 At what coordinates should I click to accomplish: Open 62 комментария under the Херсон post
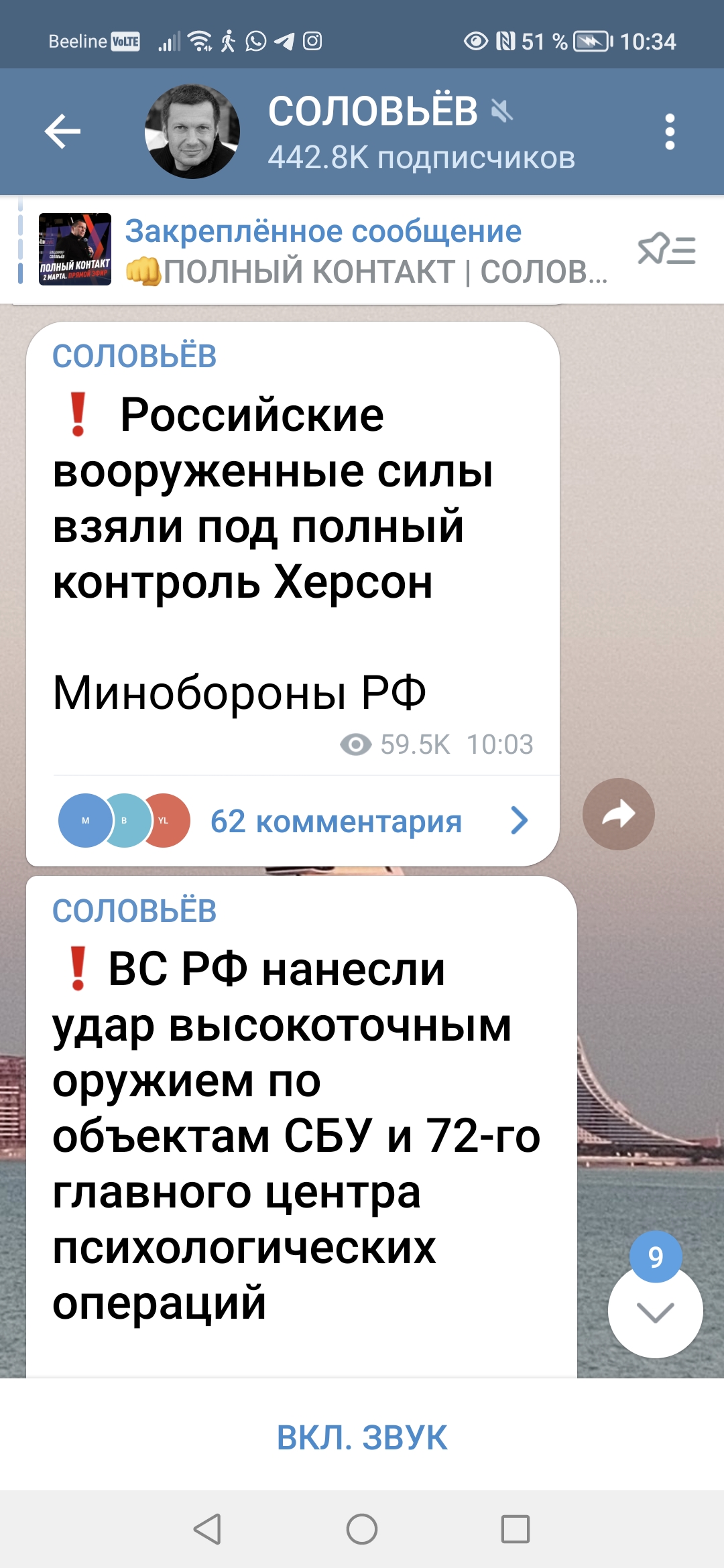pos(294,821)
